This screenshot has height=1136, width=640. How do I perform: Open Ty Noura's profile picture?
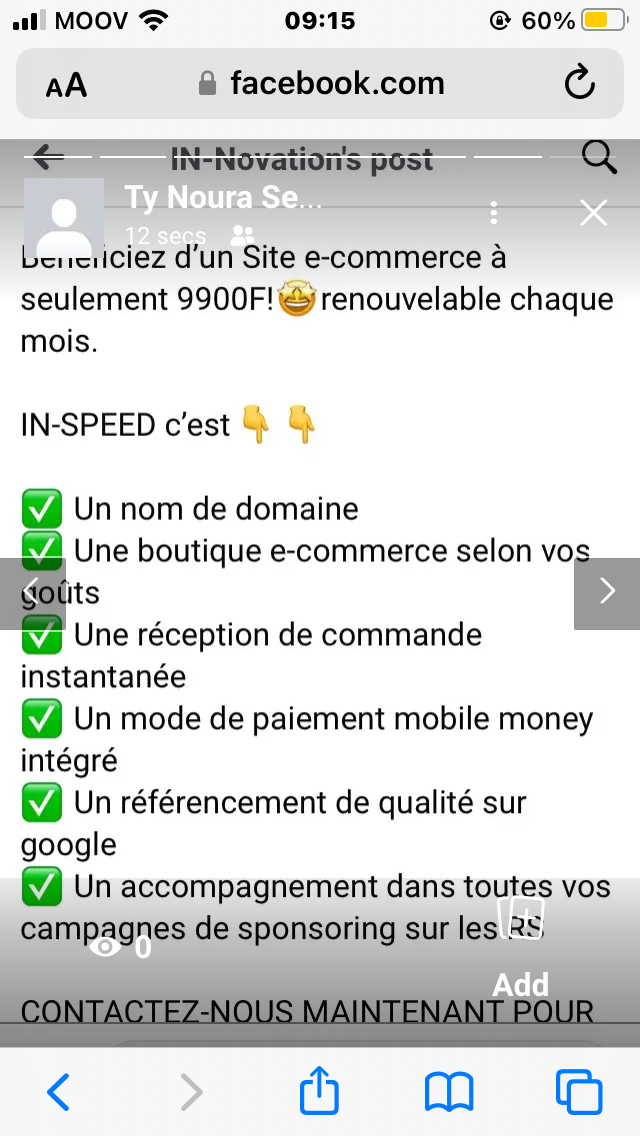tap(64, 218)
